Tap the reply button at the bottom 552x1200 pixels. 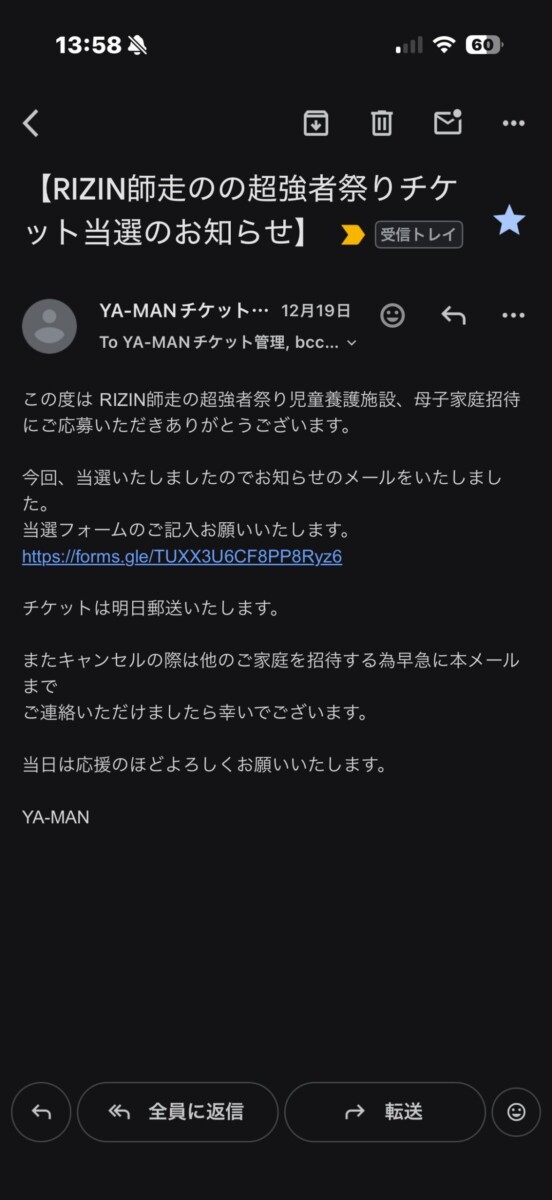tap(41, 1112)
